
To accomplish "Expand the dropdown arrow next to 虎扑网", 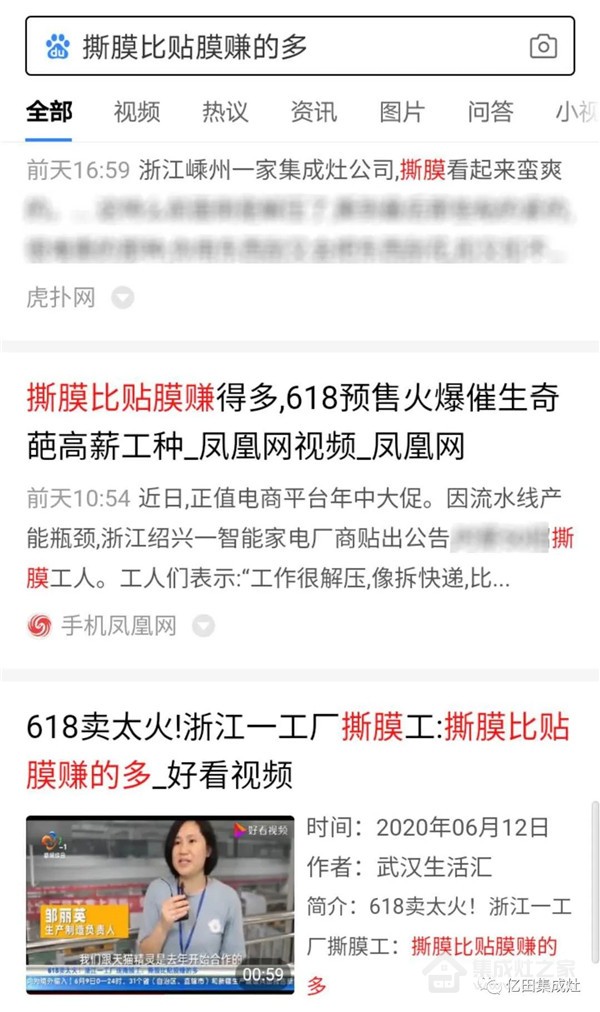I will click(122, 297).
